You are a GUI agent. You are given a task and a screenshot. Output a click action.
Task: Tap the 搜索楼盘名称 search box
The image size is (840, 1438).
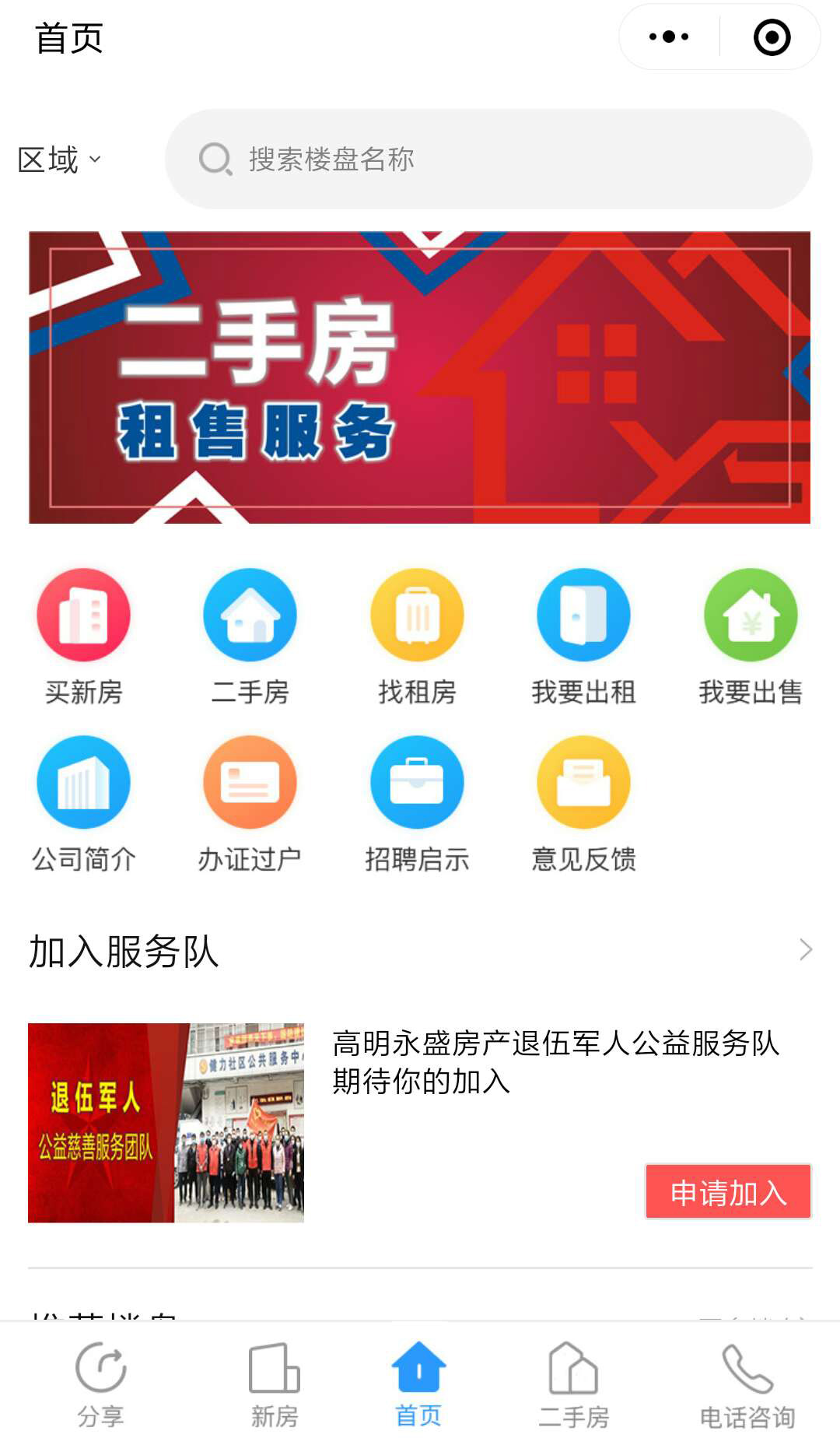[488, 160]
